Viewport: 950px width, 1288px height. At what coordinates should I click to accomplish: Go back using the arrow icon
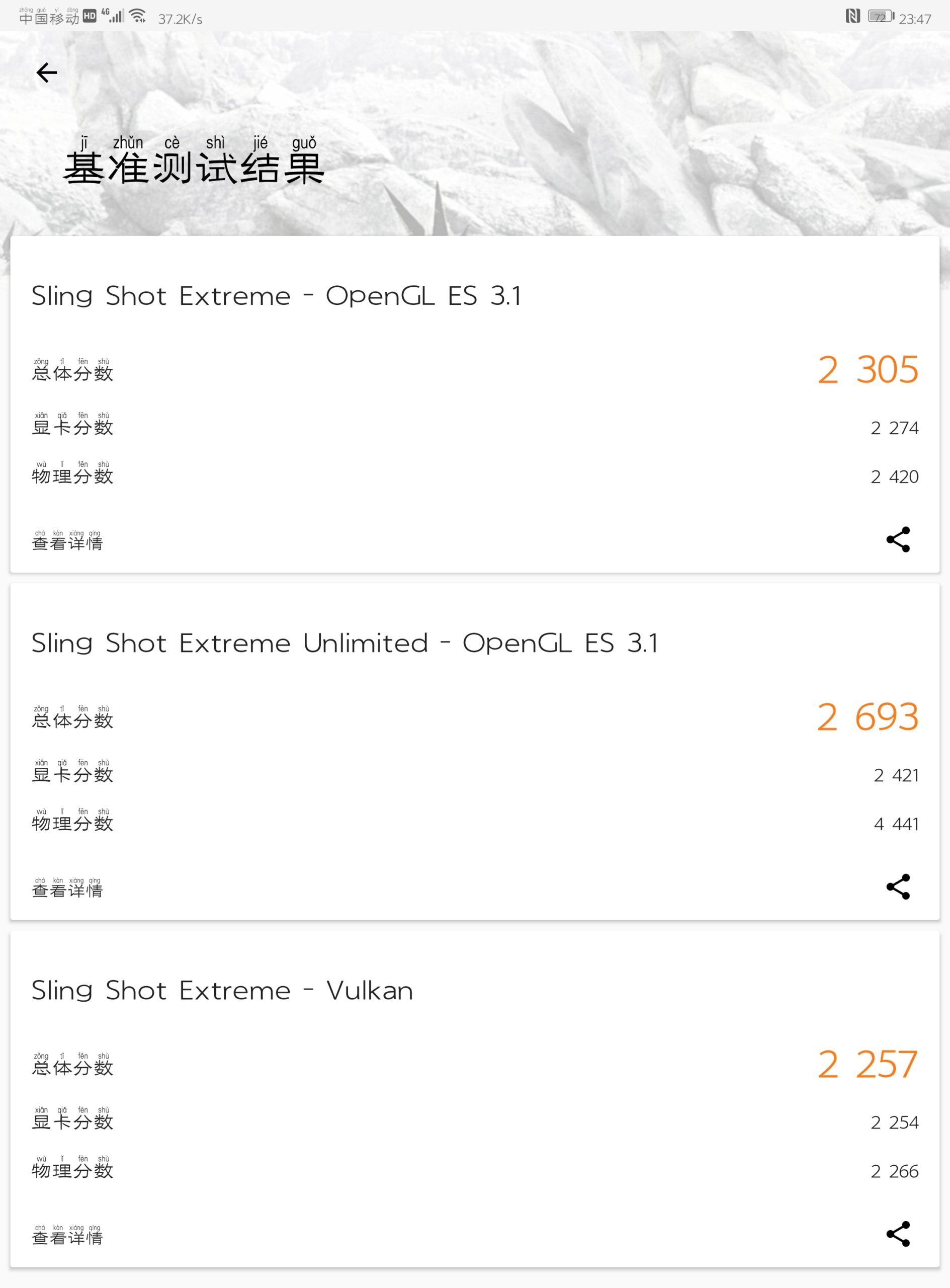[x=47, y=72]
